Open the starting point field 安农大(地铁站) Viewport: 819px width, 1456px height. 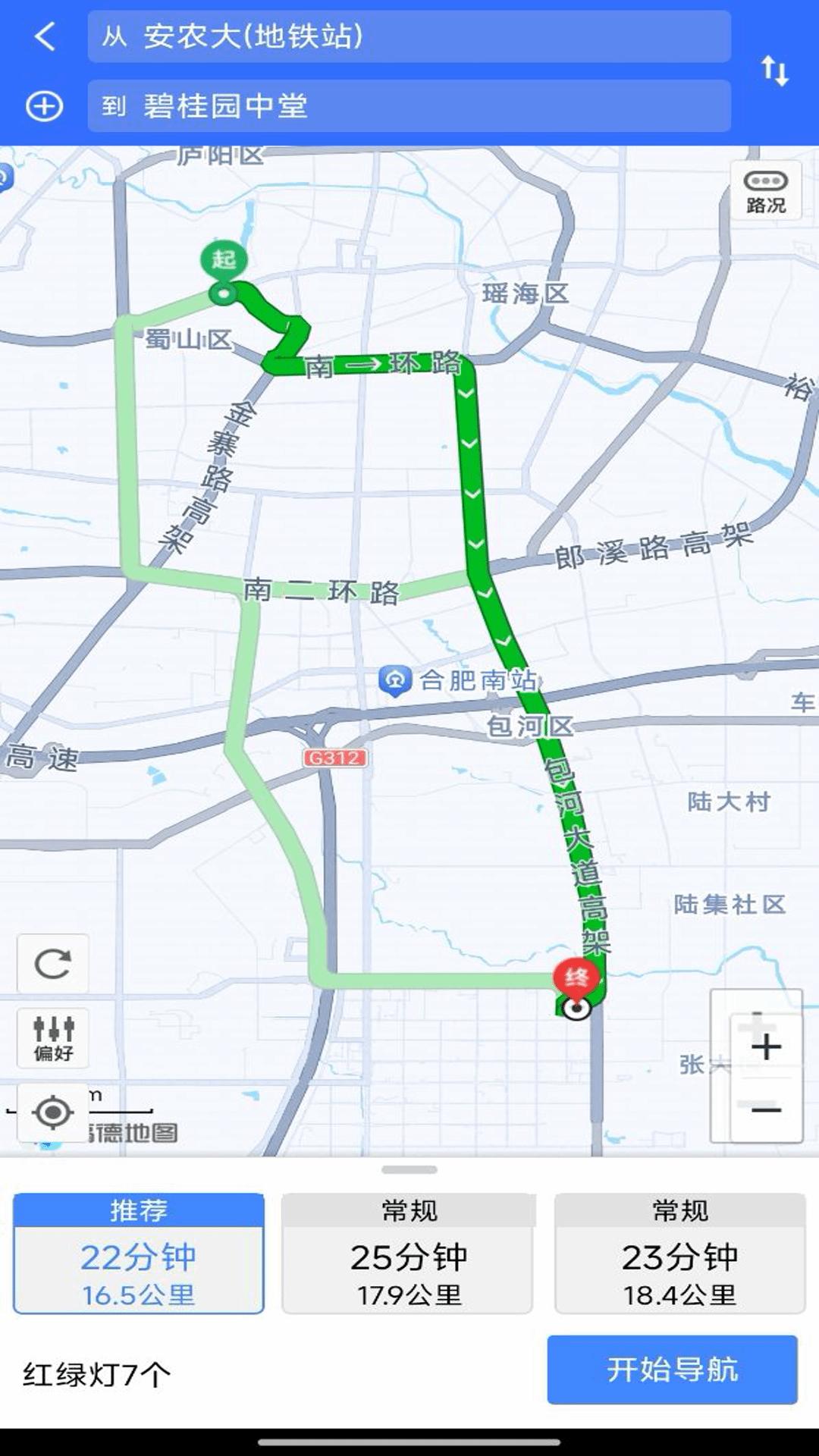tap(409, 36)
